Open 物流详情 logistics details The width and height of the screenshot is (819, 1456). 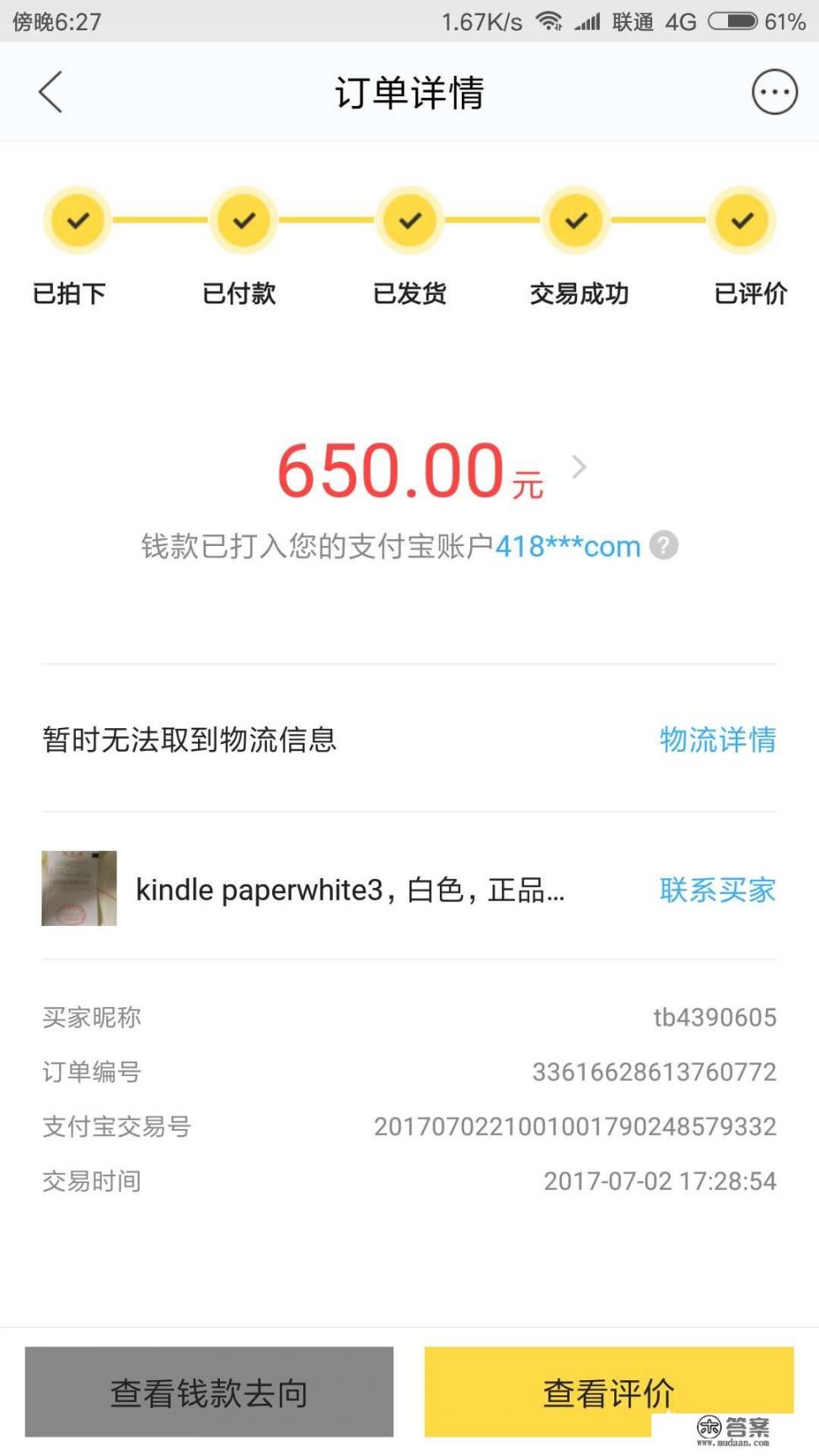point(717,740)
